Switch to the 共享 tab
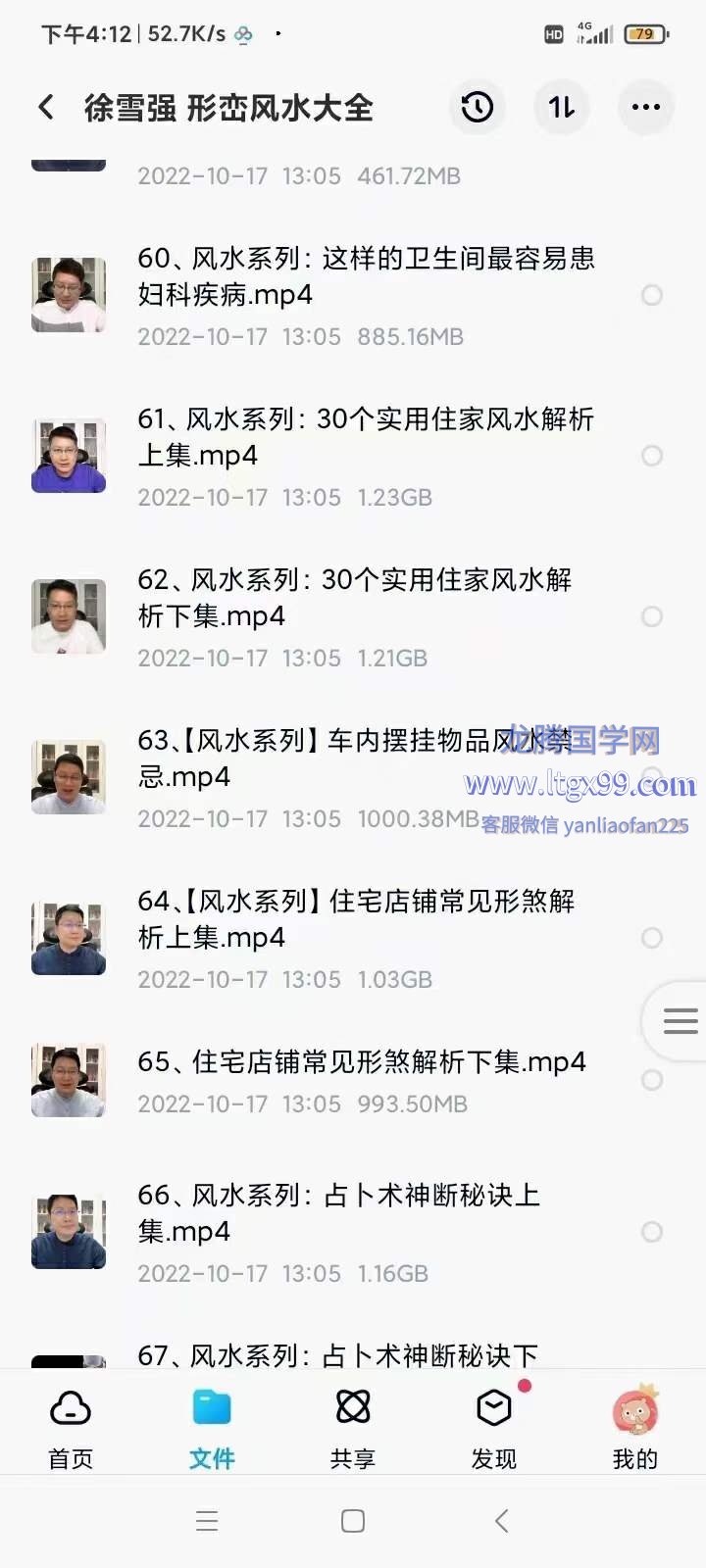 pyautogui.click(x=353, y=1427)
